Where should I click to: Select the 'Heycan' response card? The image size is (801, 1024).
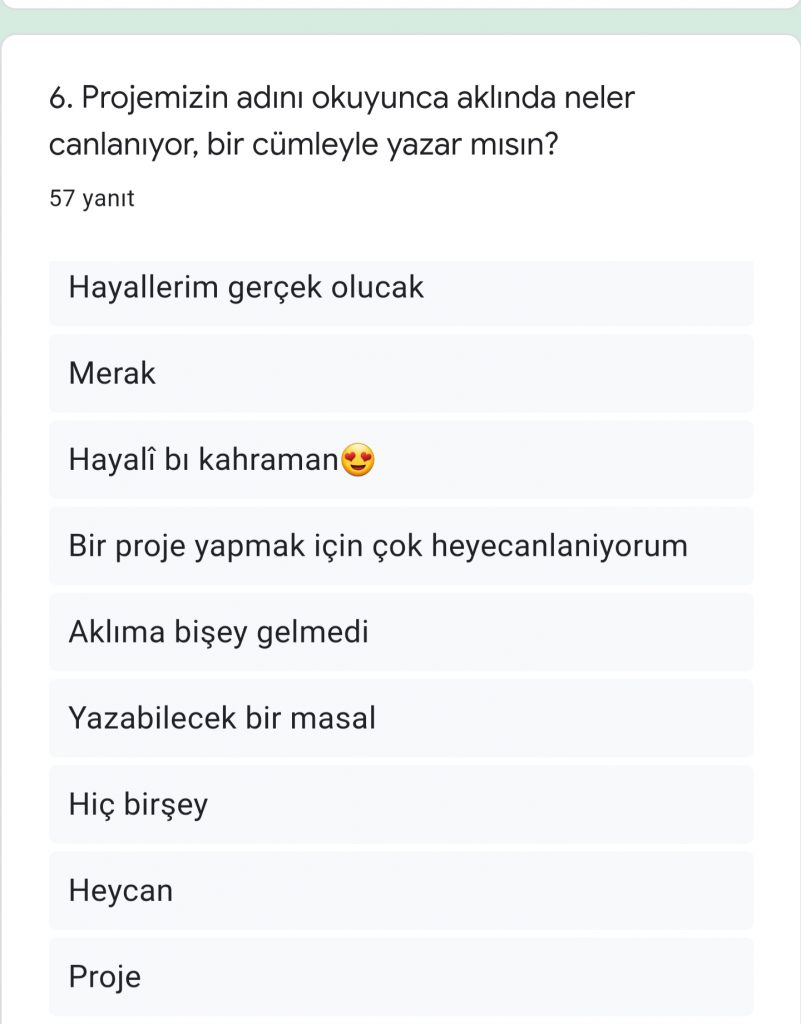pyautogui.click(x=400, y=890)
